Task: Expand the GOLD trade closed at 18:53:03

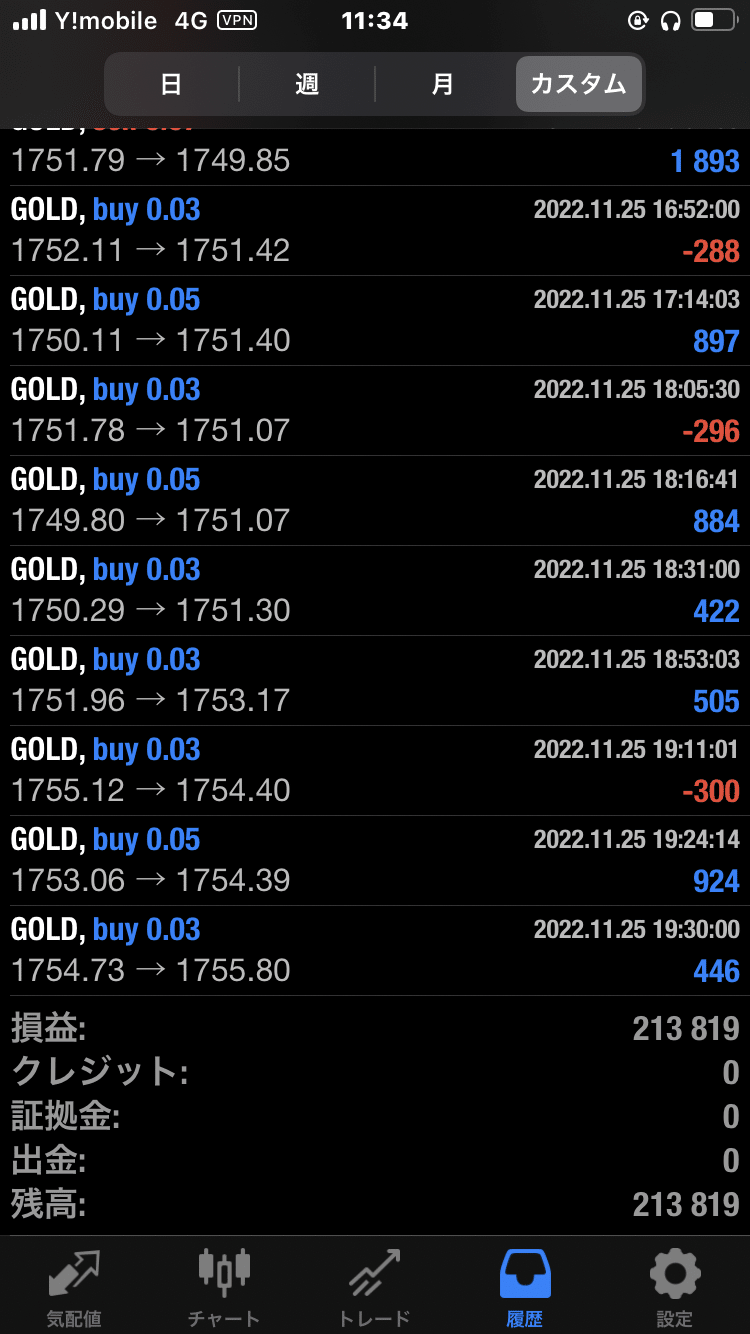Action: click(375, 681)
